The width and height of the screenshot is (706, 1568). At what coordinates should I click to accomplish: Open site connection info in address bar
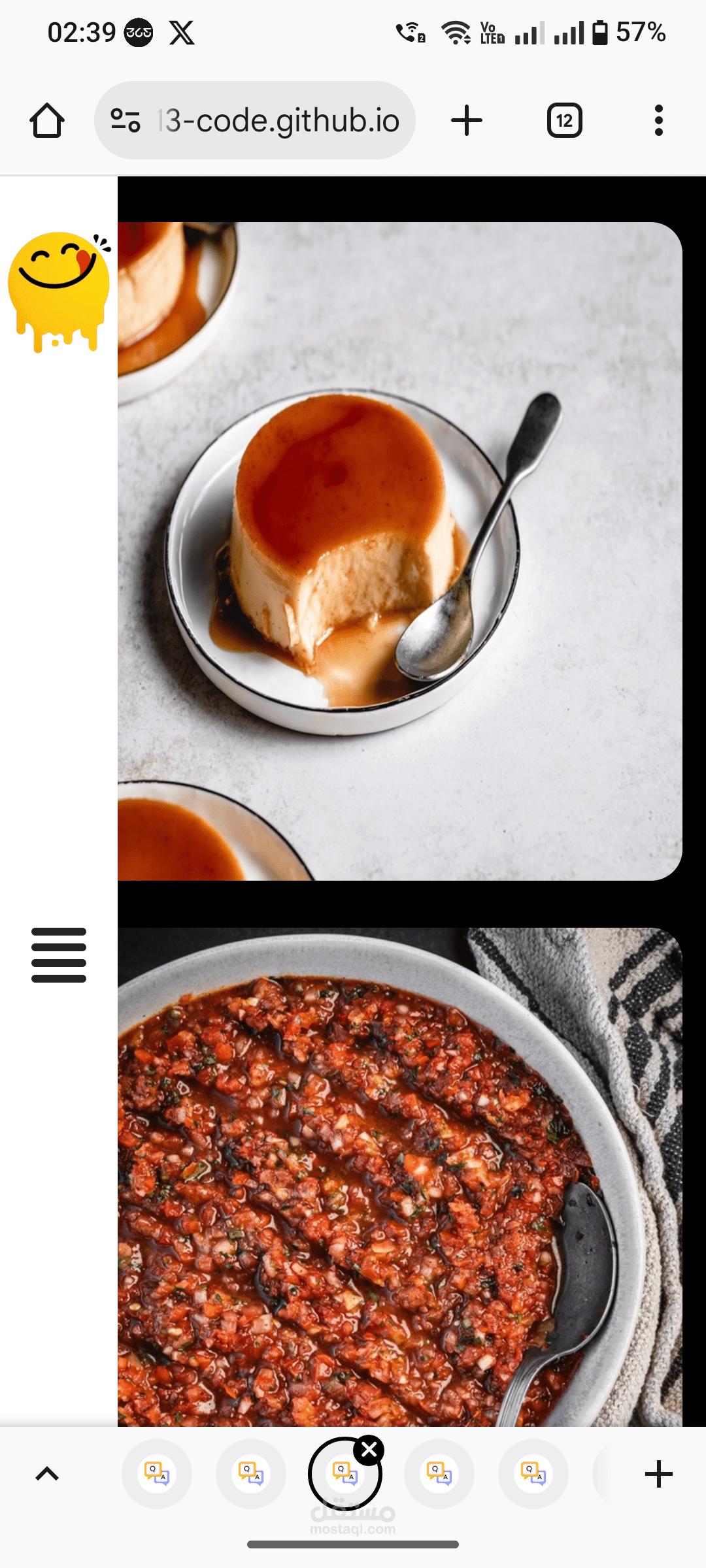[x=126, y=120]
